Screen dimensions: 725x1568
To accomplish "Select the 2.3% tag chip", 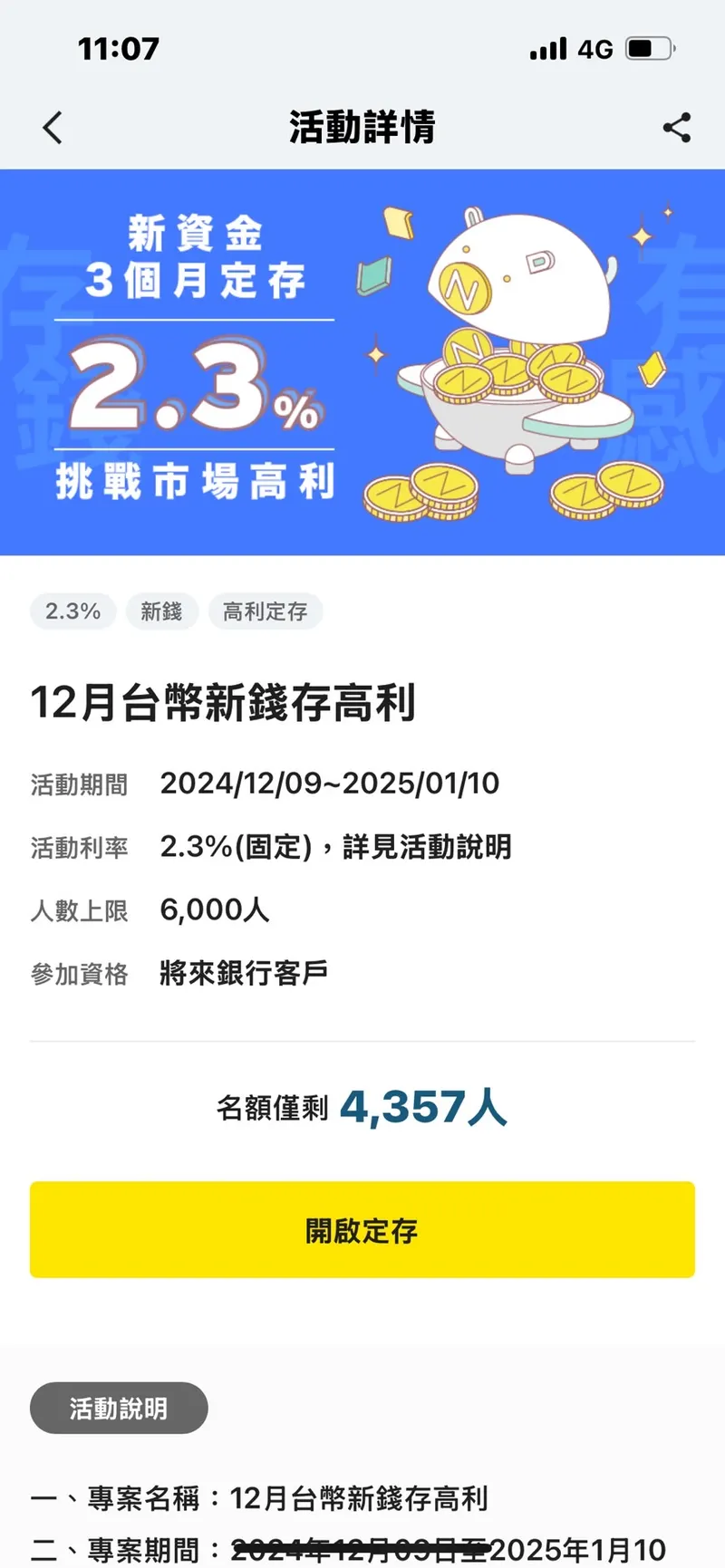I will [x=72, y=611].
